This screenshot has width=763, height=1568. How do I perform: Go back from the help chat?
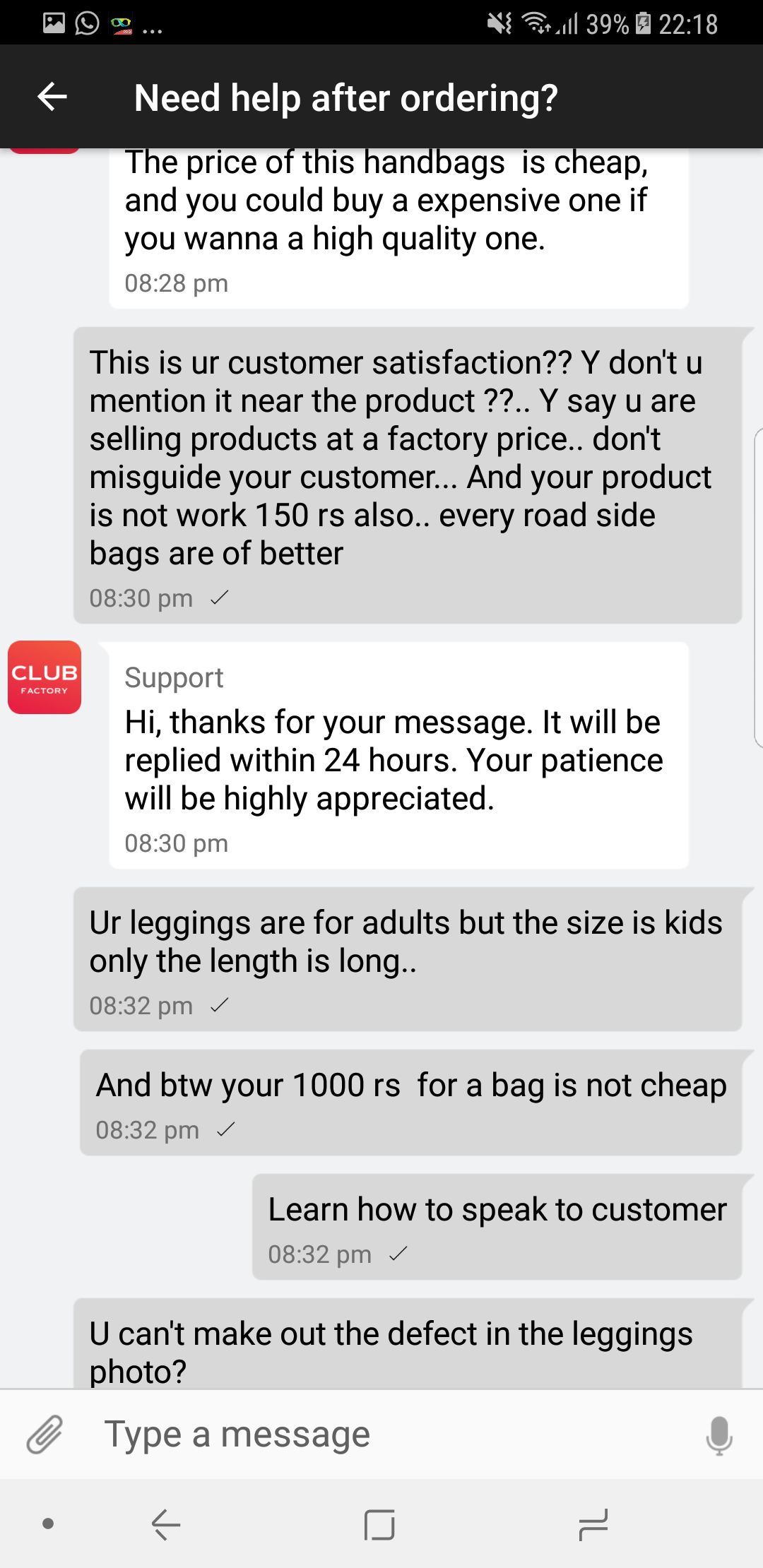pos(52,97)
